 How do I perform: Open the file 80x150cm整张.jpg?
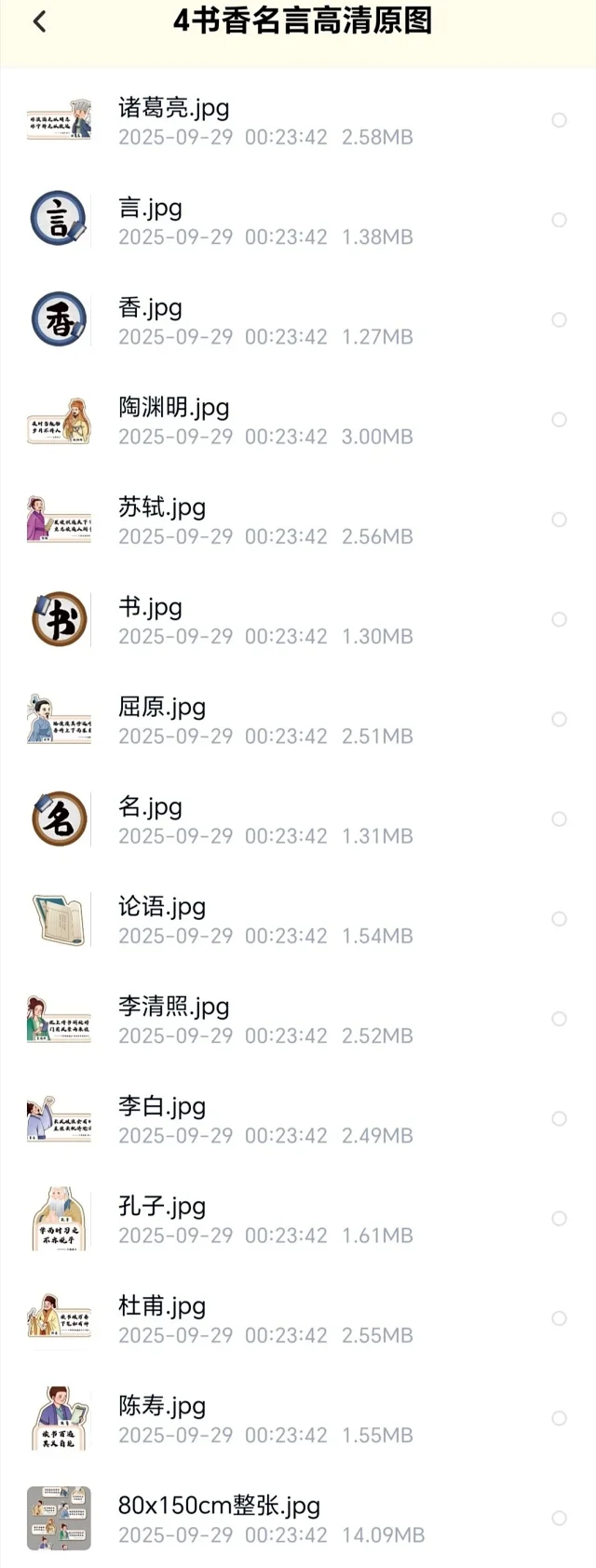click(219, 1506)
